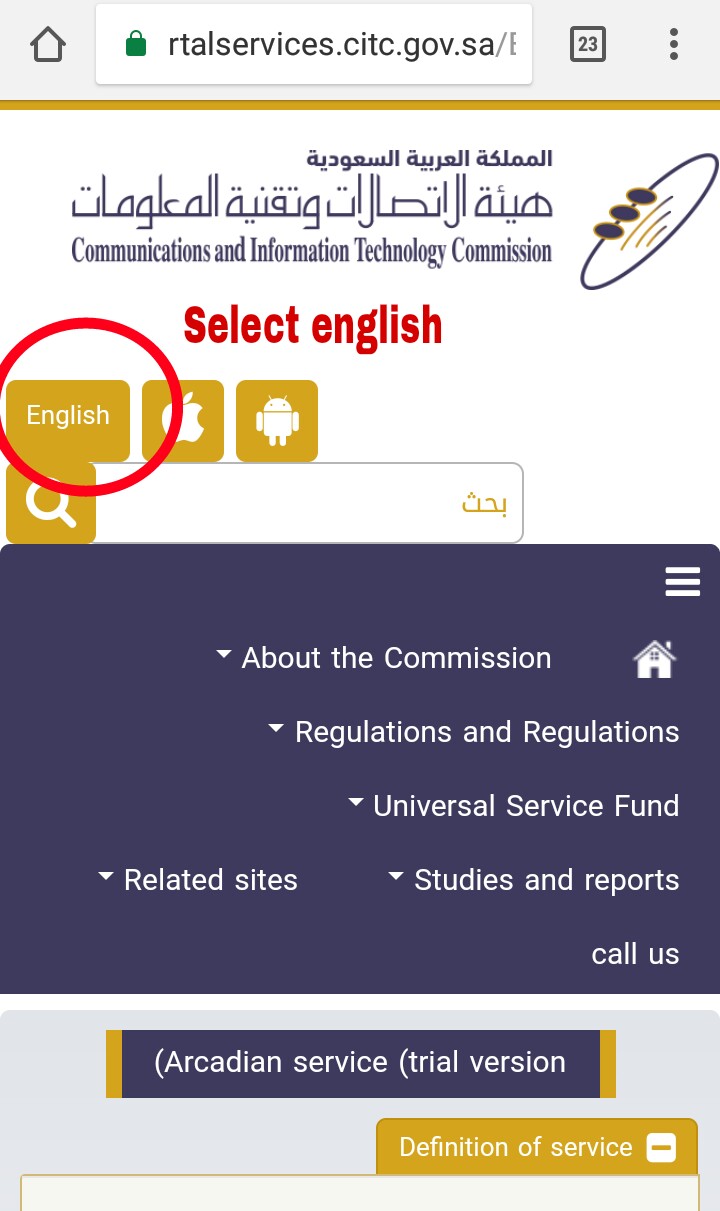Select the English language button

tap(66, 415)
